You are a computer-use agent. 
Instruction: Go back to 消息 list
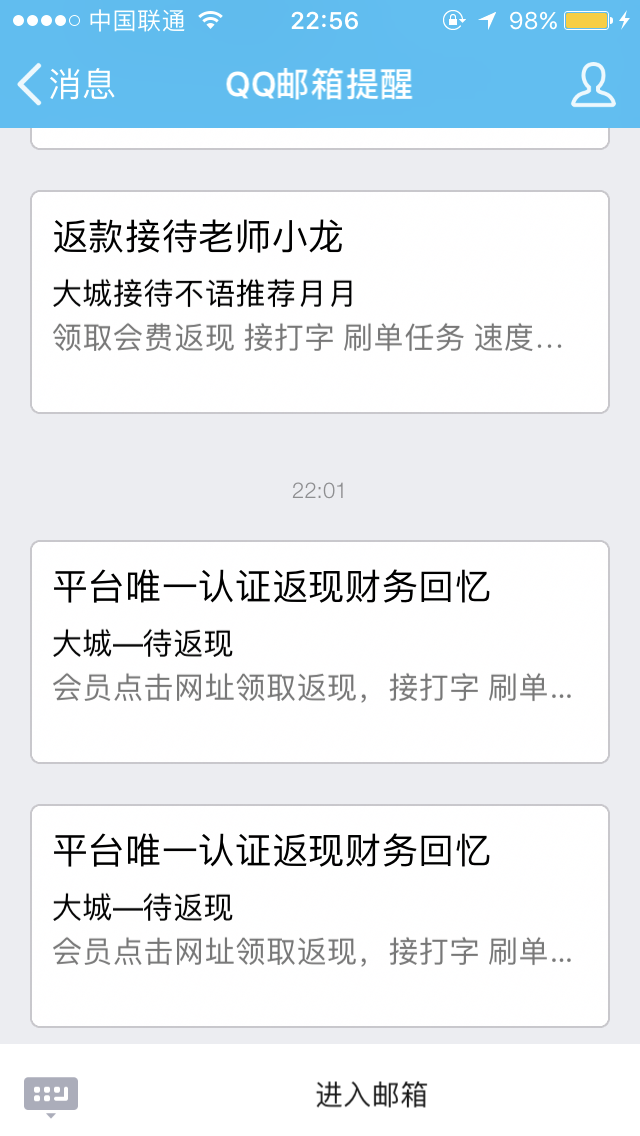tap(66, 84)
